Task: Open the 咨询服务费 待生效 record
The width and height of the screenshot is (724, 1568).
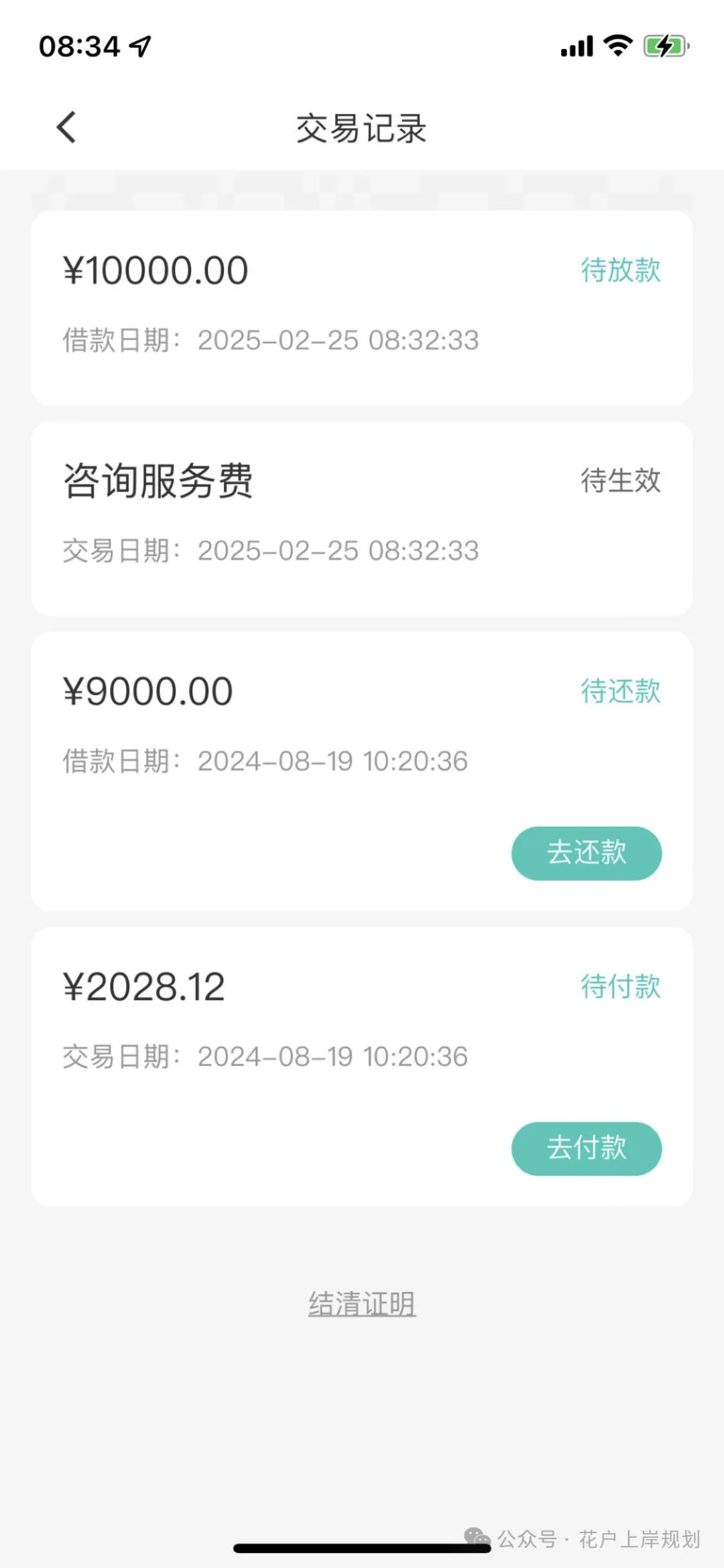Action: tap(362, 518)
